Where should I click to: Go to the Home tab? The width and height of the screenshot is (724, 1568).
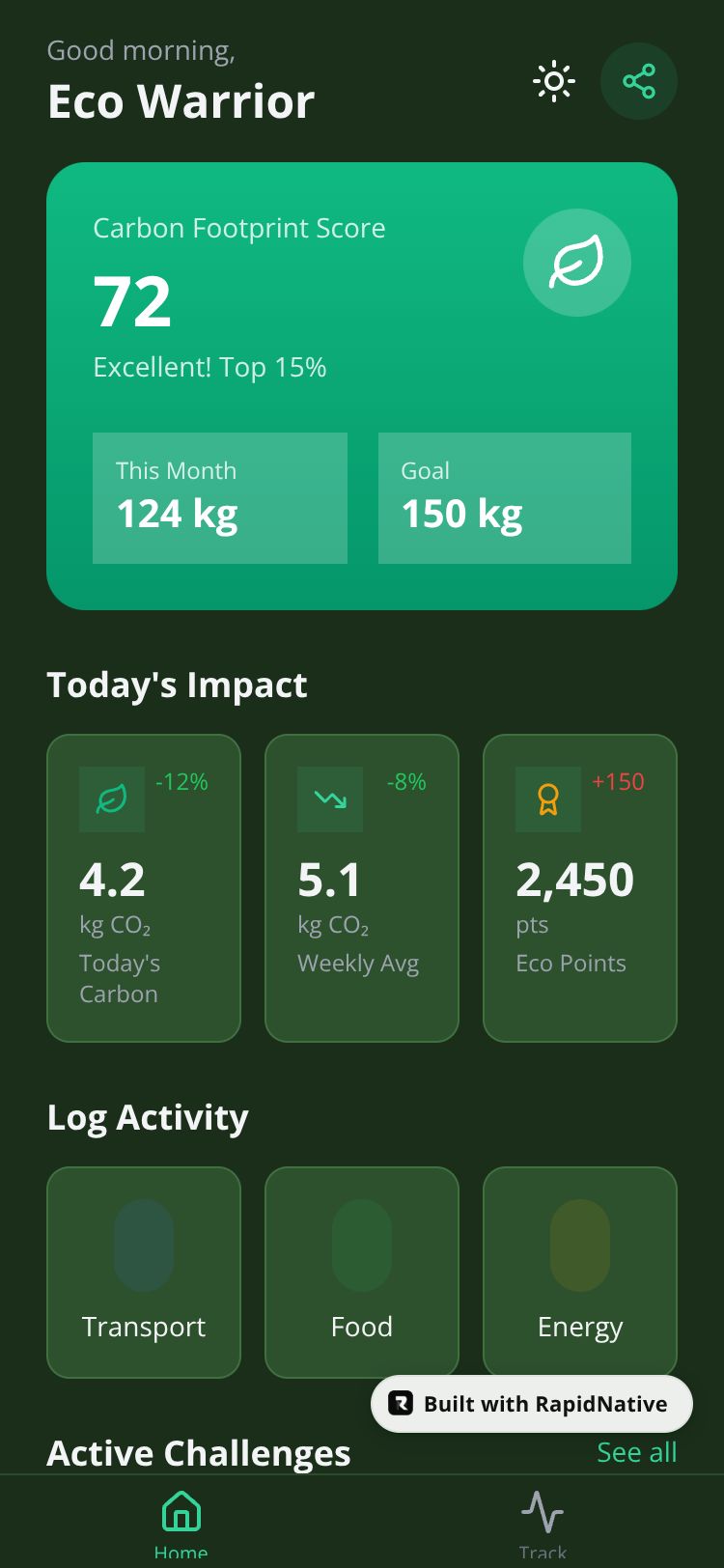tap(181, 1522)
